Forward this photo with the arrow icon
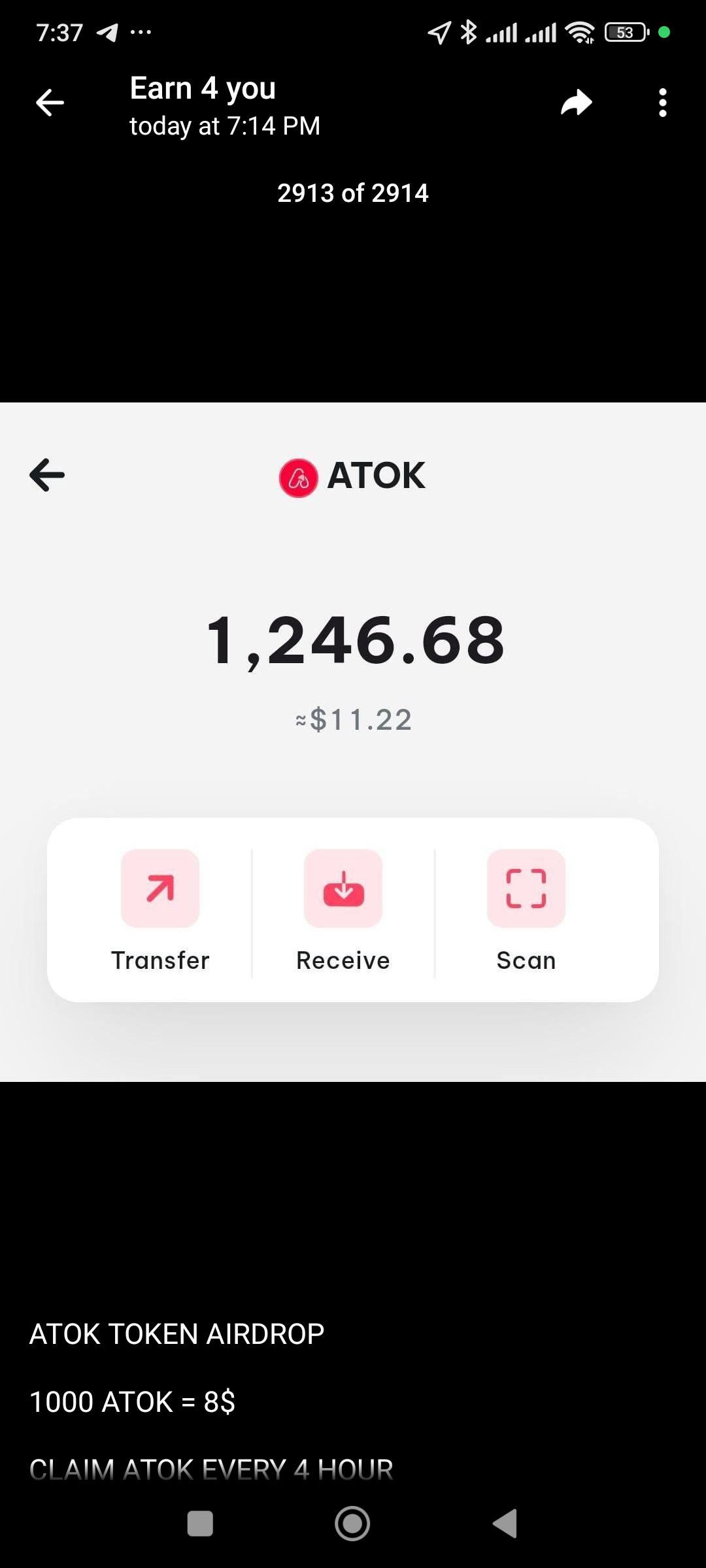This screenshot has height=1568, width=706. (x=576, y=103)
